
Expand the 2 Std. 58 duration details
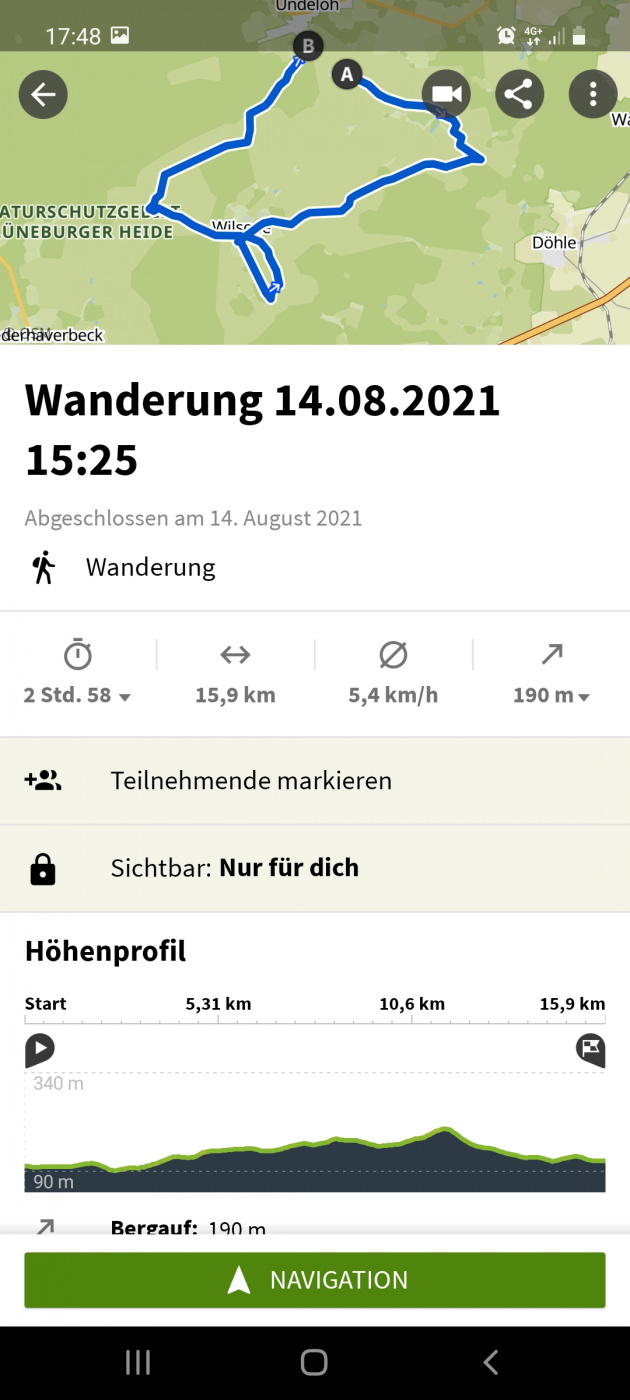coord(78,695)
